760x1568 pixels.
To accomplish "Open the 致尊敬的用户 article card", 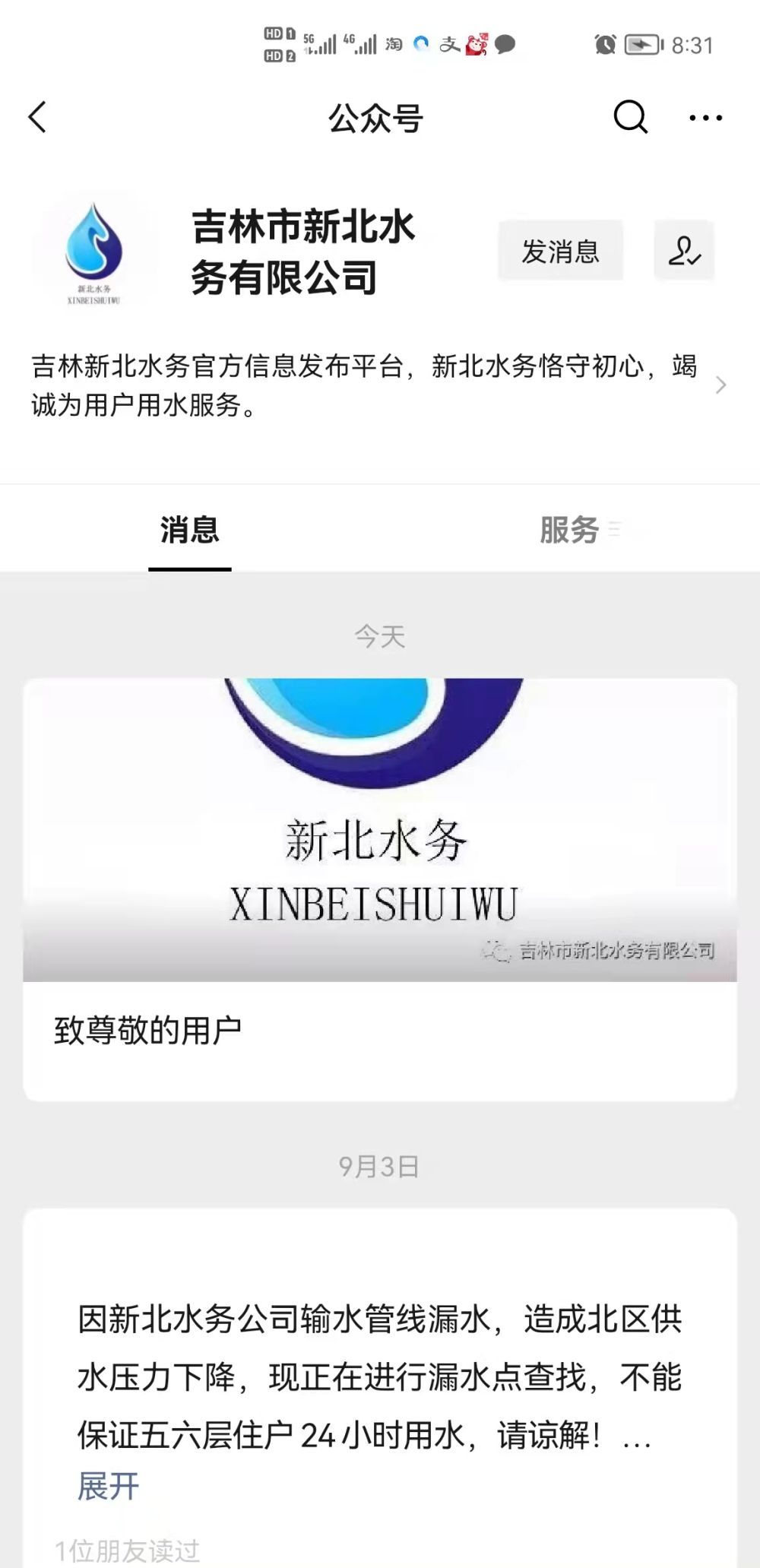I will (x=380, y=889).
